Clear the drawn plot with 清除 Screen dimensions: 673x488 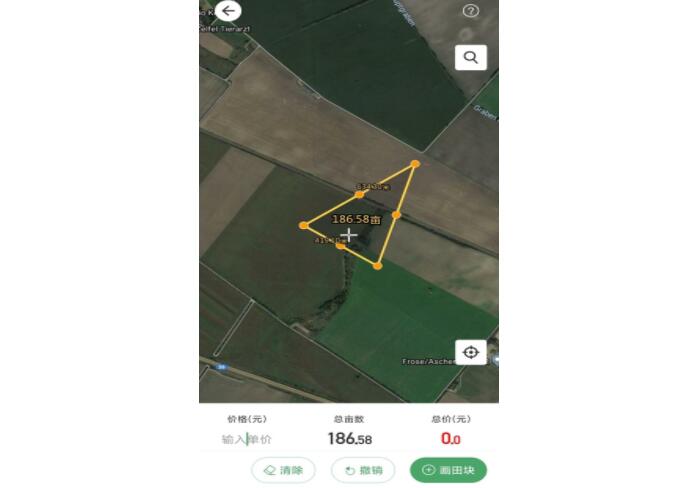point(283,470)
